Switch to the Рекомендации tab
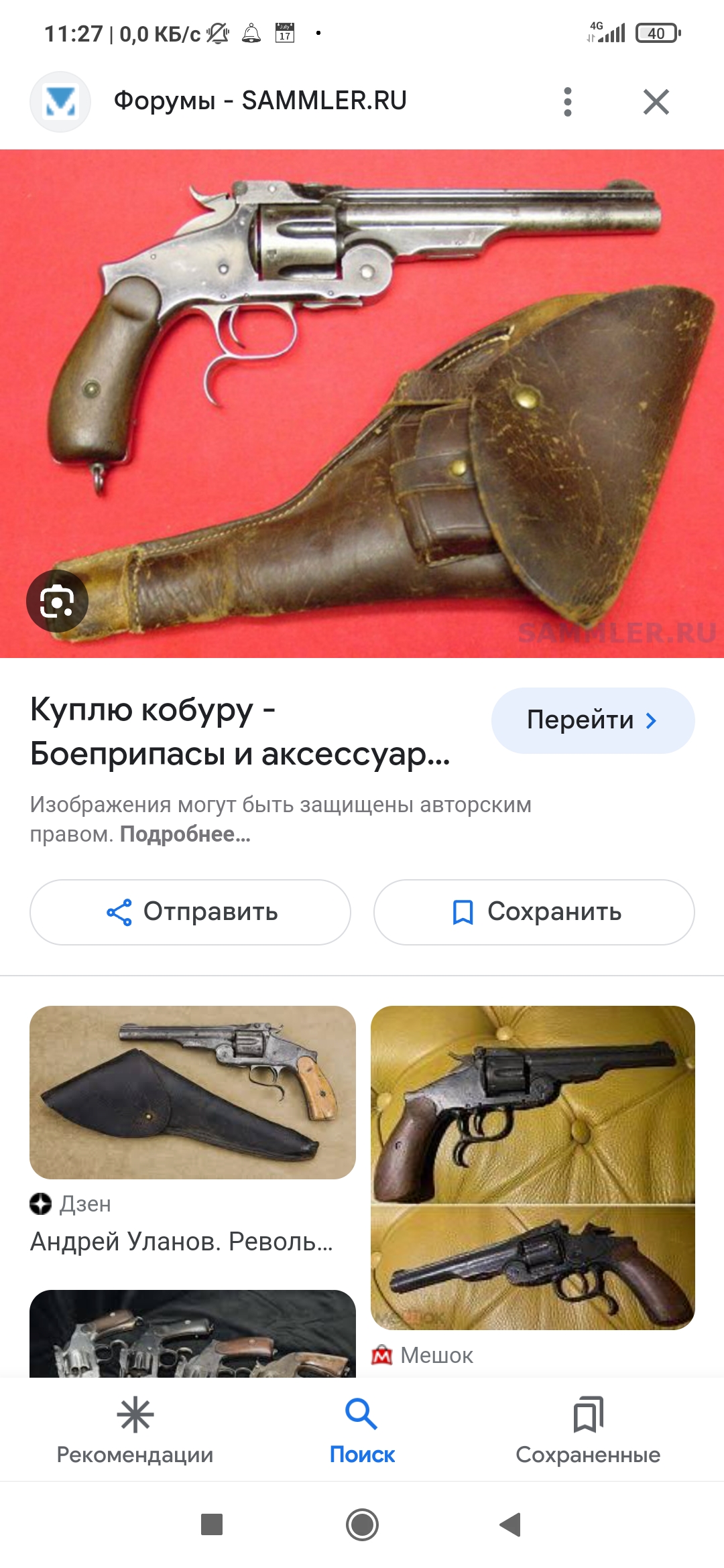 [x=135, y=1430]
